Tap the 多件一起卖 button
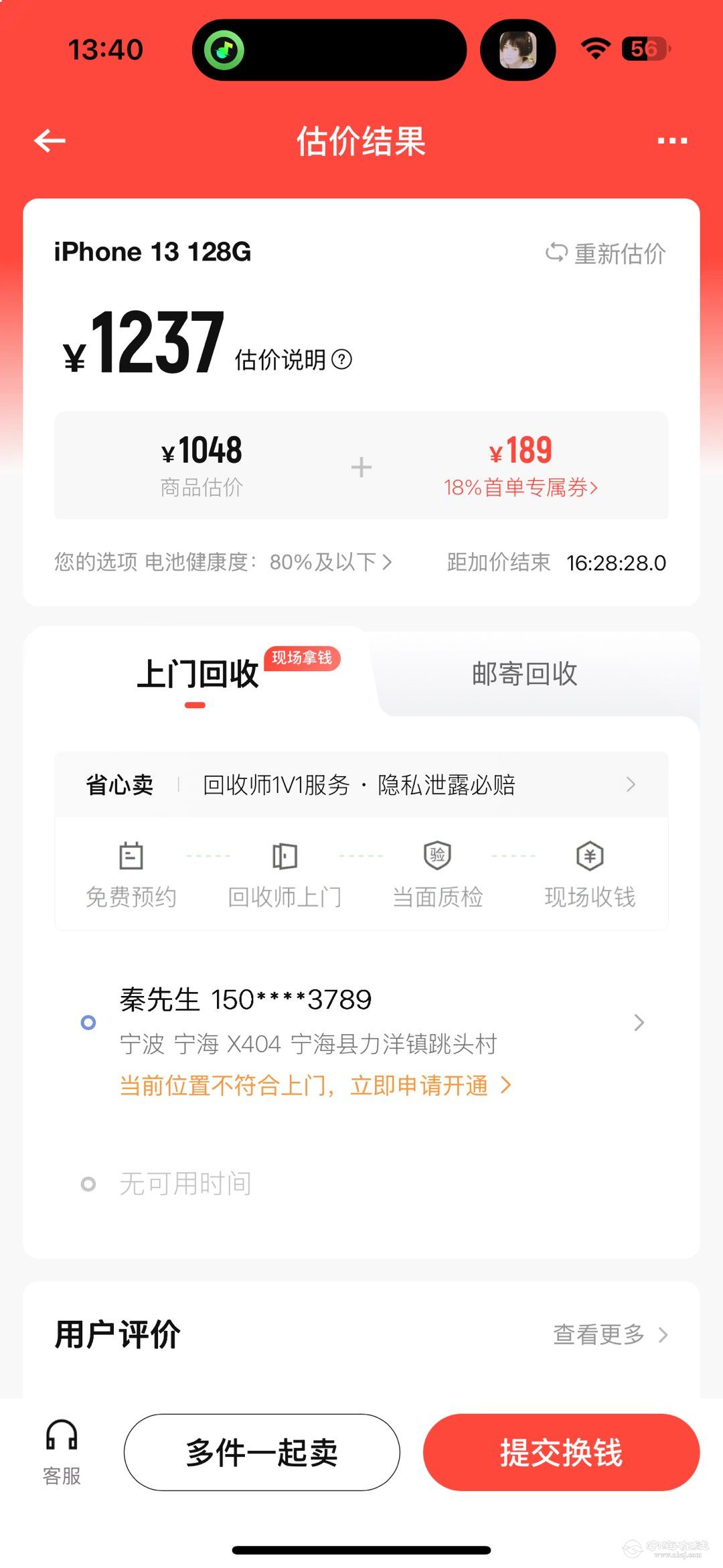 pos(262,1452)
